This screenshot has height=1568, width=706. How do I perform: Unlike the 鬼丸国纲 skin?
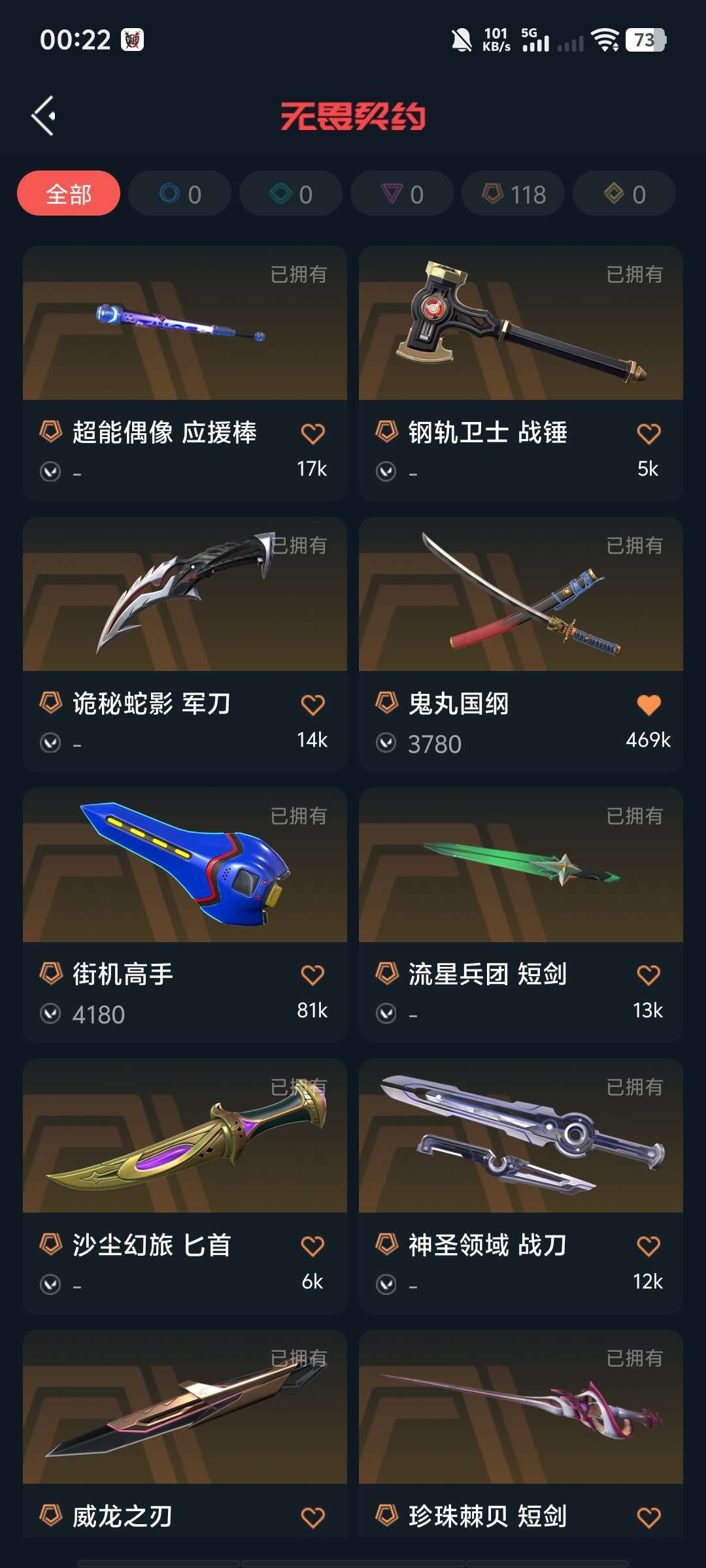pos(648,705)
